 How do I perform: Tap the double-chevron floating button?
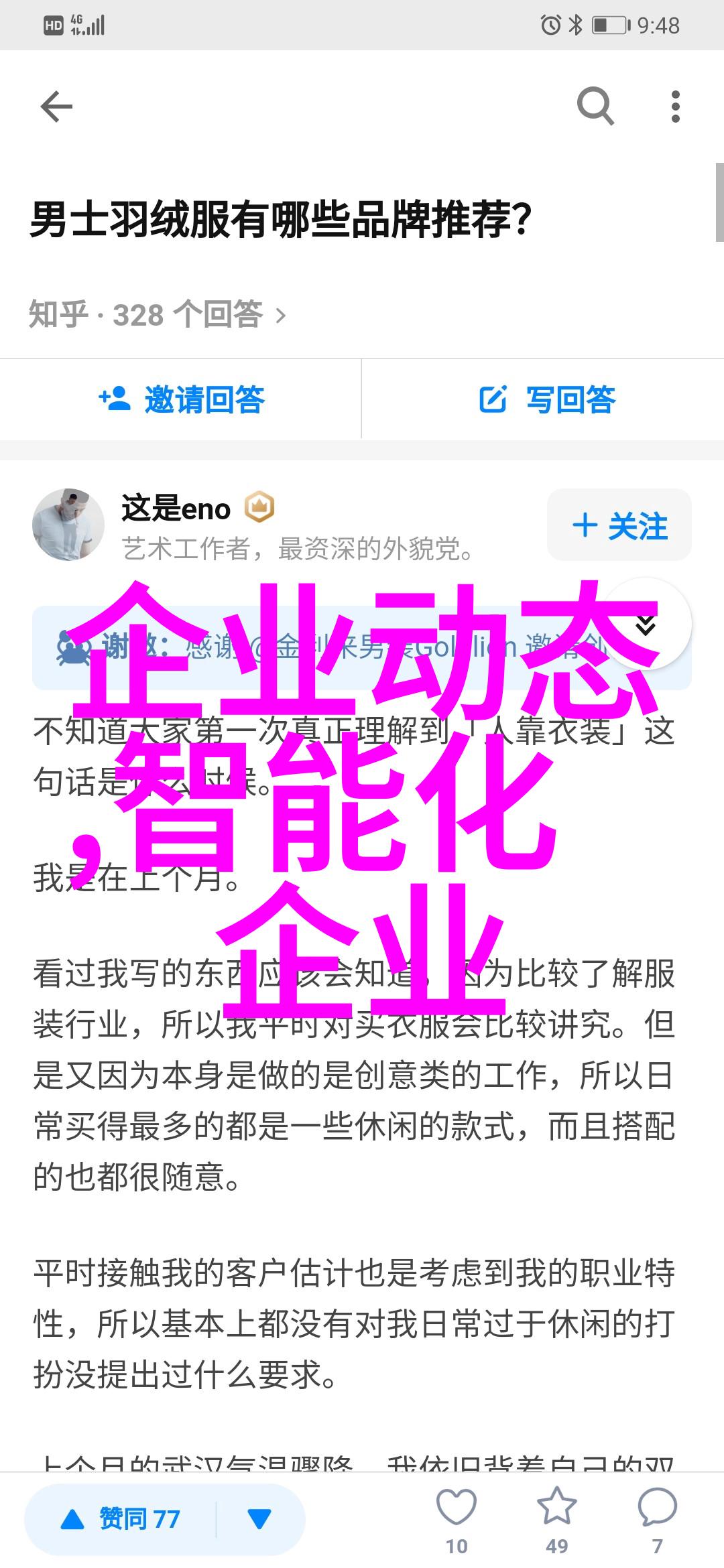click(x=646, y=625)
